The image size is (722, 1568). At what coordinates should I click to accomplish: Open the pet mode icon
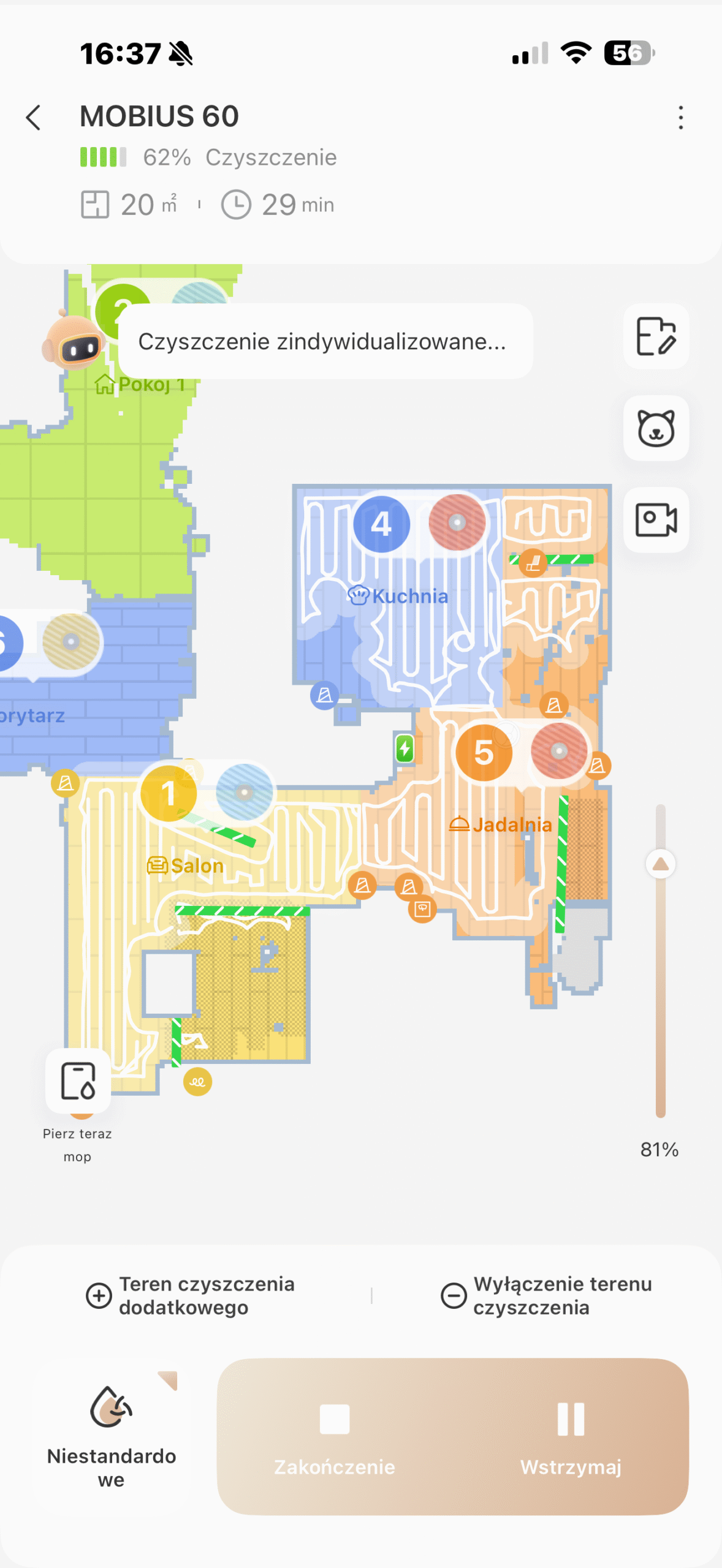[x=656, y=428]
